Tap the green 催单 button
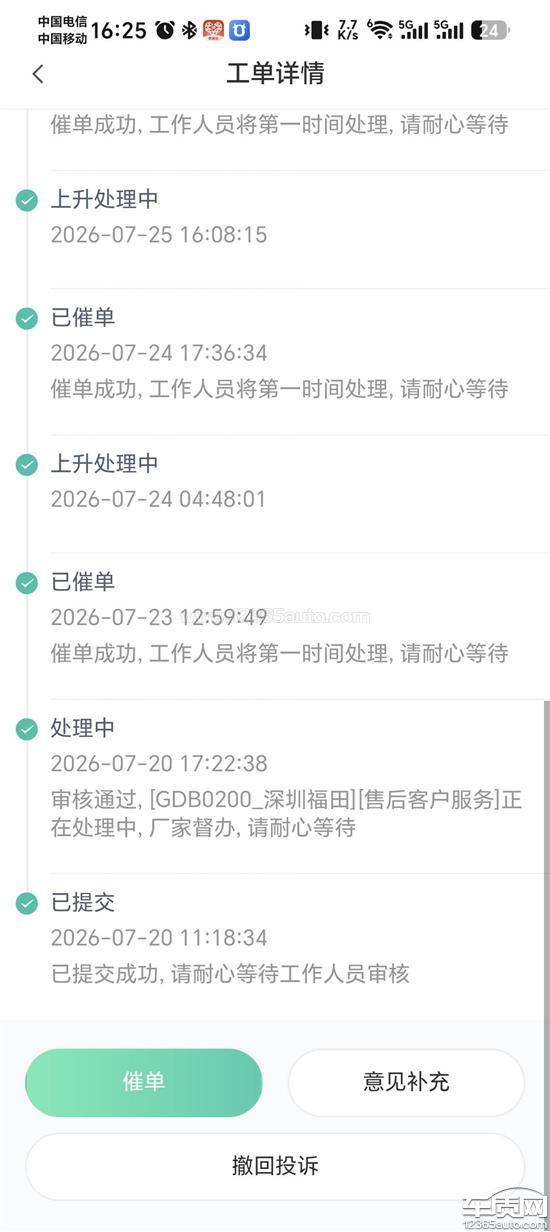This screenshot has height=1232, width=550. pos(144,1082)
